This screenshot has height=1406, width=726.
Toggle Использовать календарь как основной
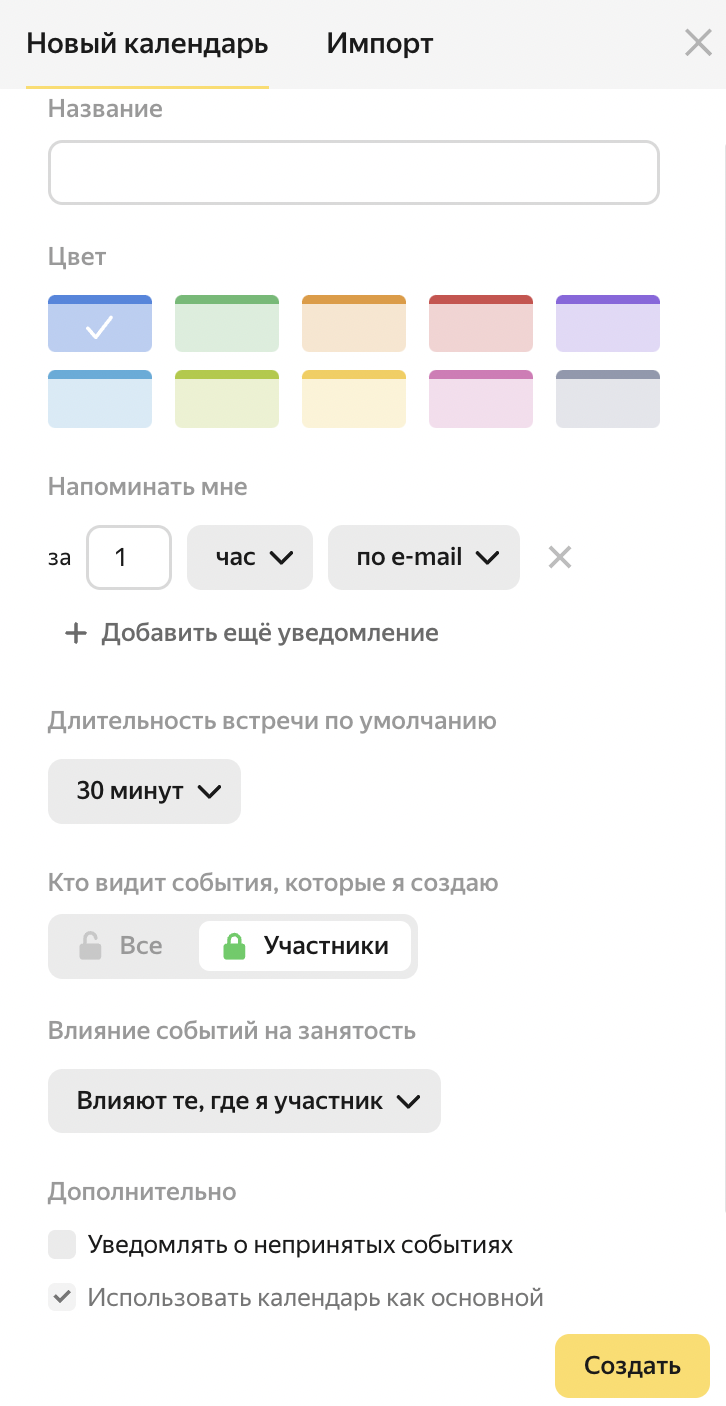[63, 1298]
